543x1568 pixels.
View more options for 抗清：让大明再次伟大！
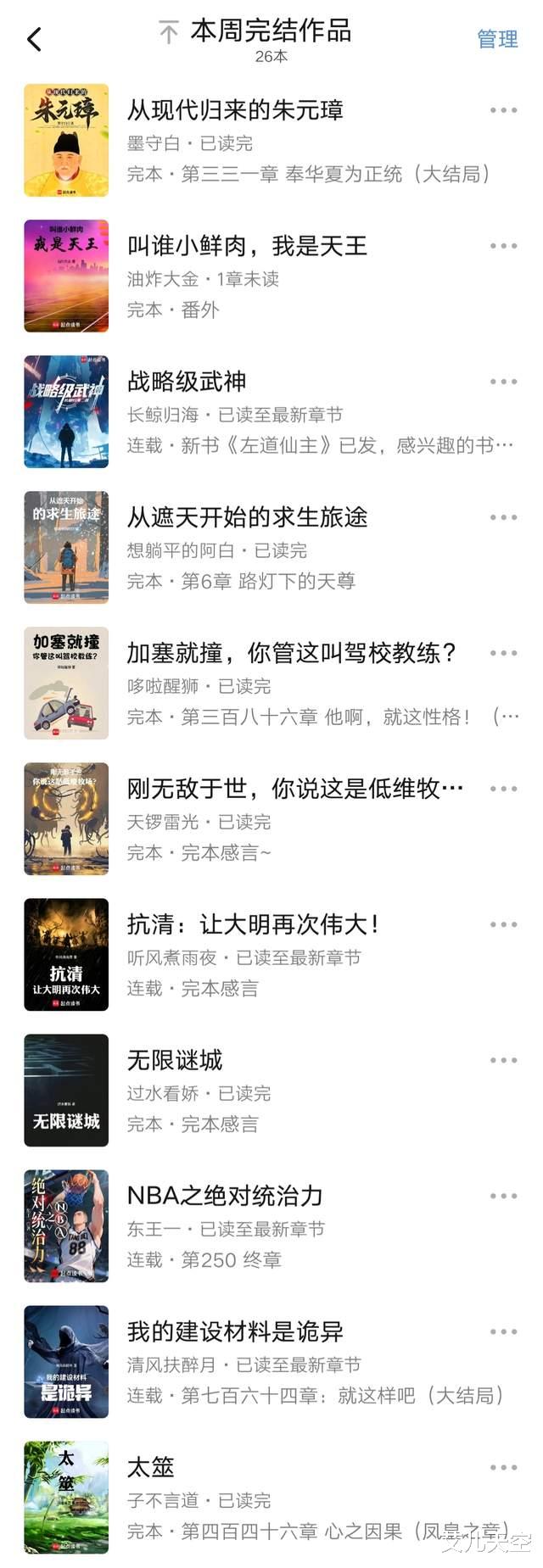503,924
